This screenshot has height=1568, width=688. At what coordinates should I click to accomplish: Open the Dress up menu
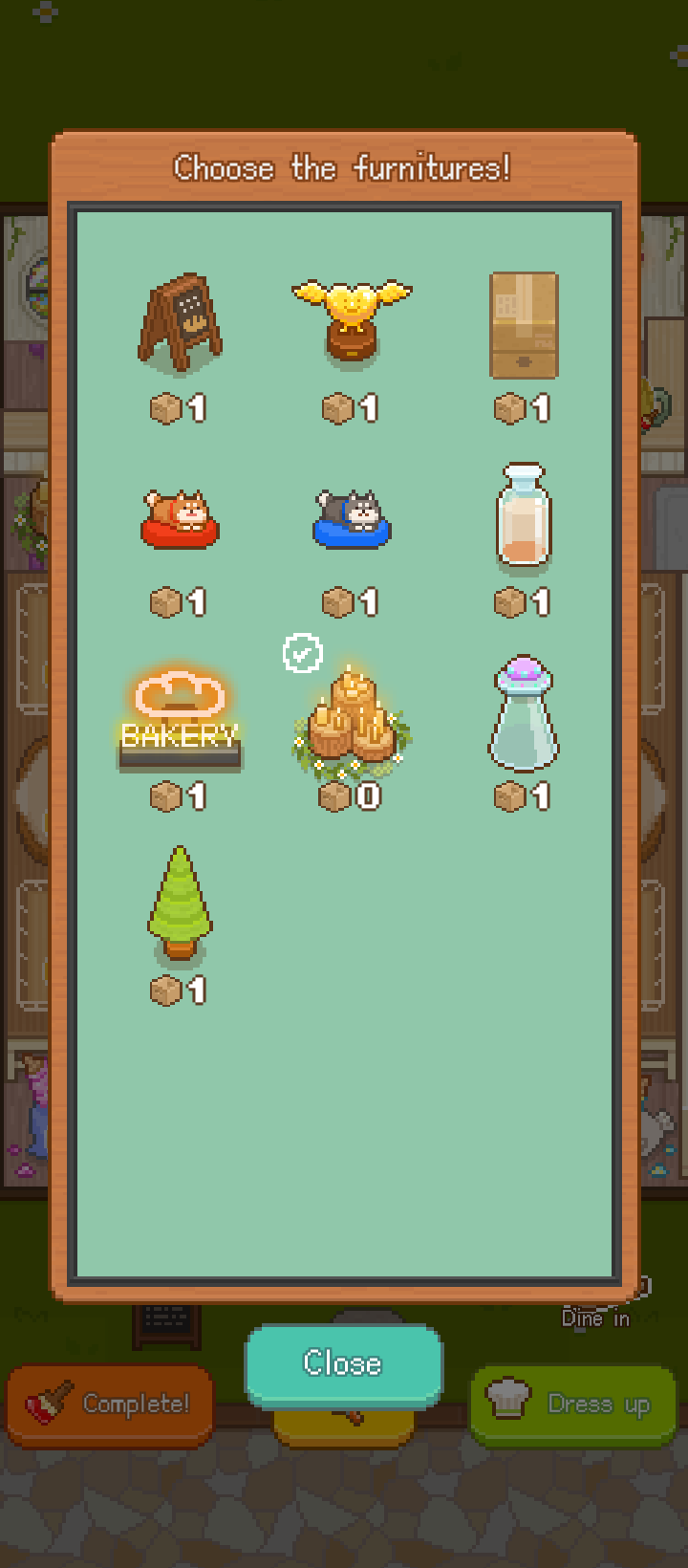coord(573,1404)
